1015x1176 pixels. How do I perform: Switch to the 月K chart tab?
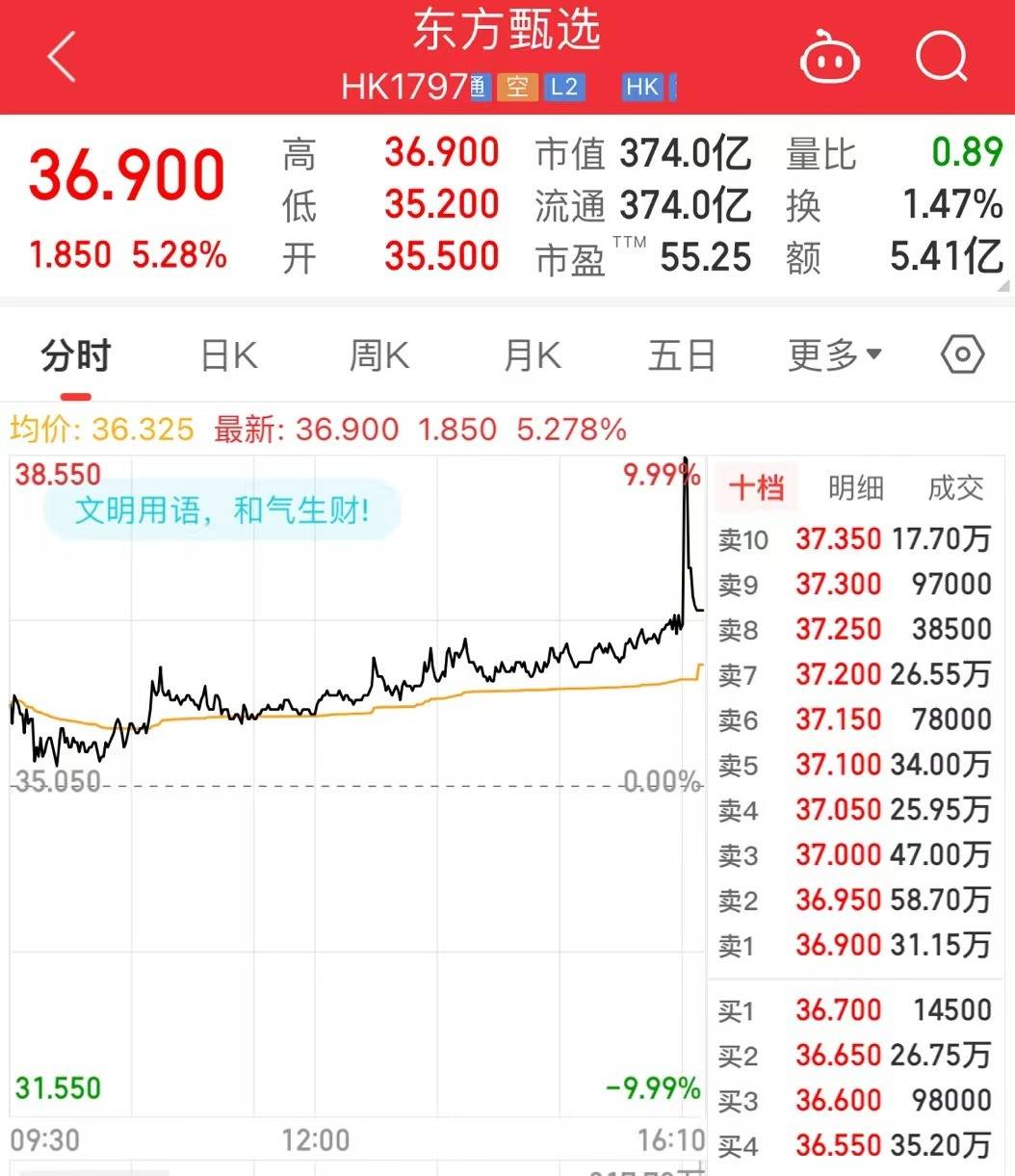[532, 356]
